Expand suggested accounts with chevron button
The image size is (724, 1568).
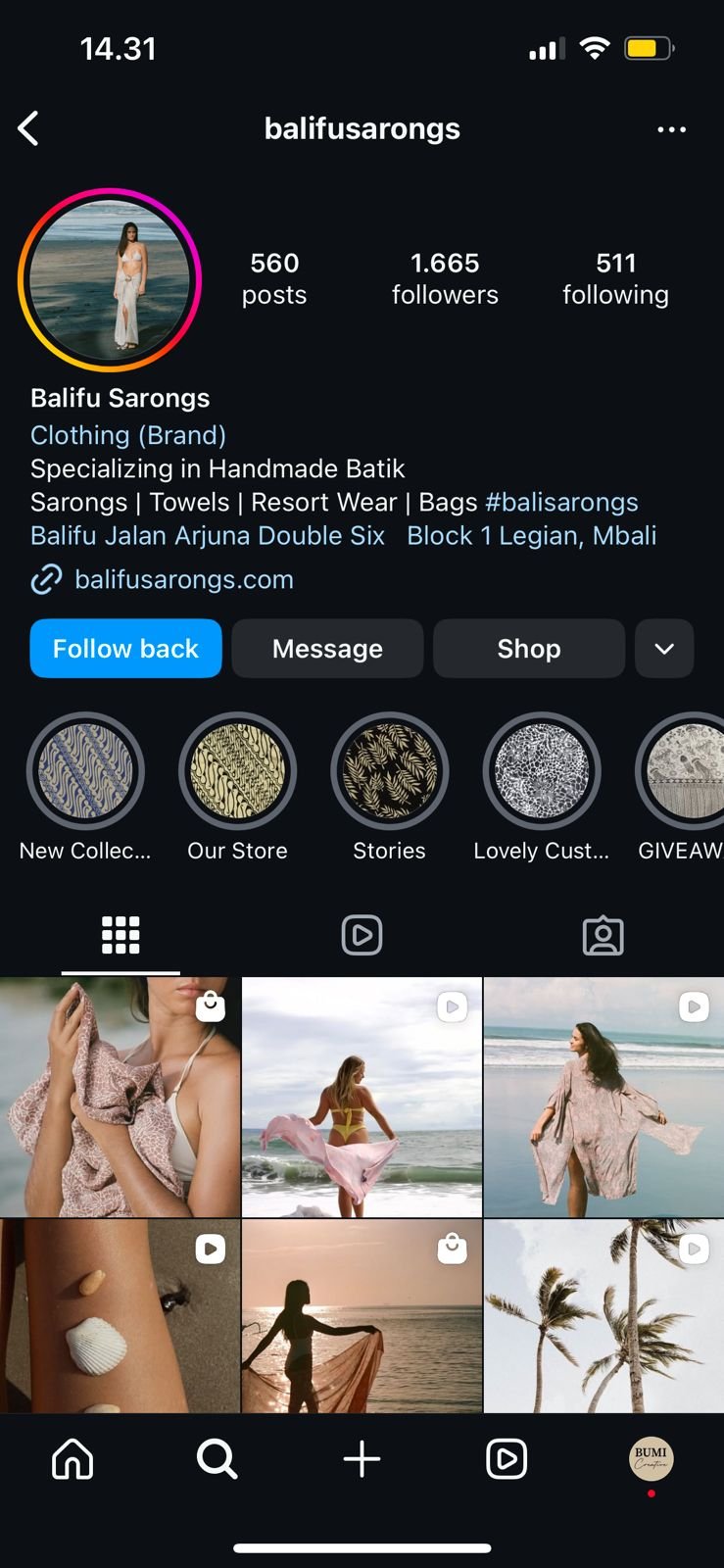tap(664, 649)
